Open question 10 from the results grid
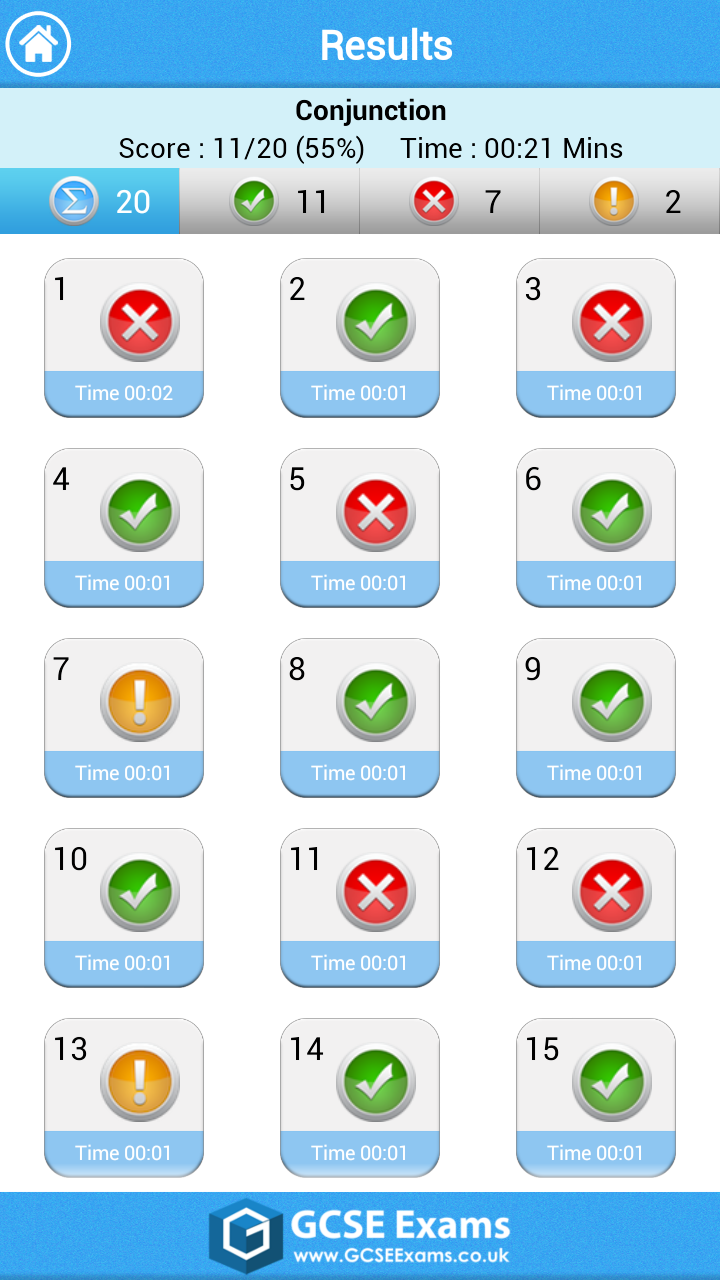Image resolution: width=720 pixels, height=1280 pixels. click(123, 907)
